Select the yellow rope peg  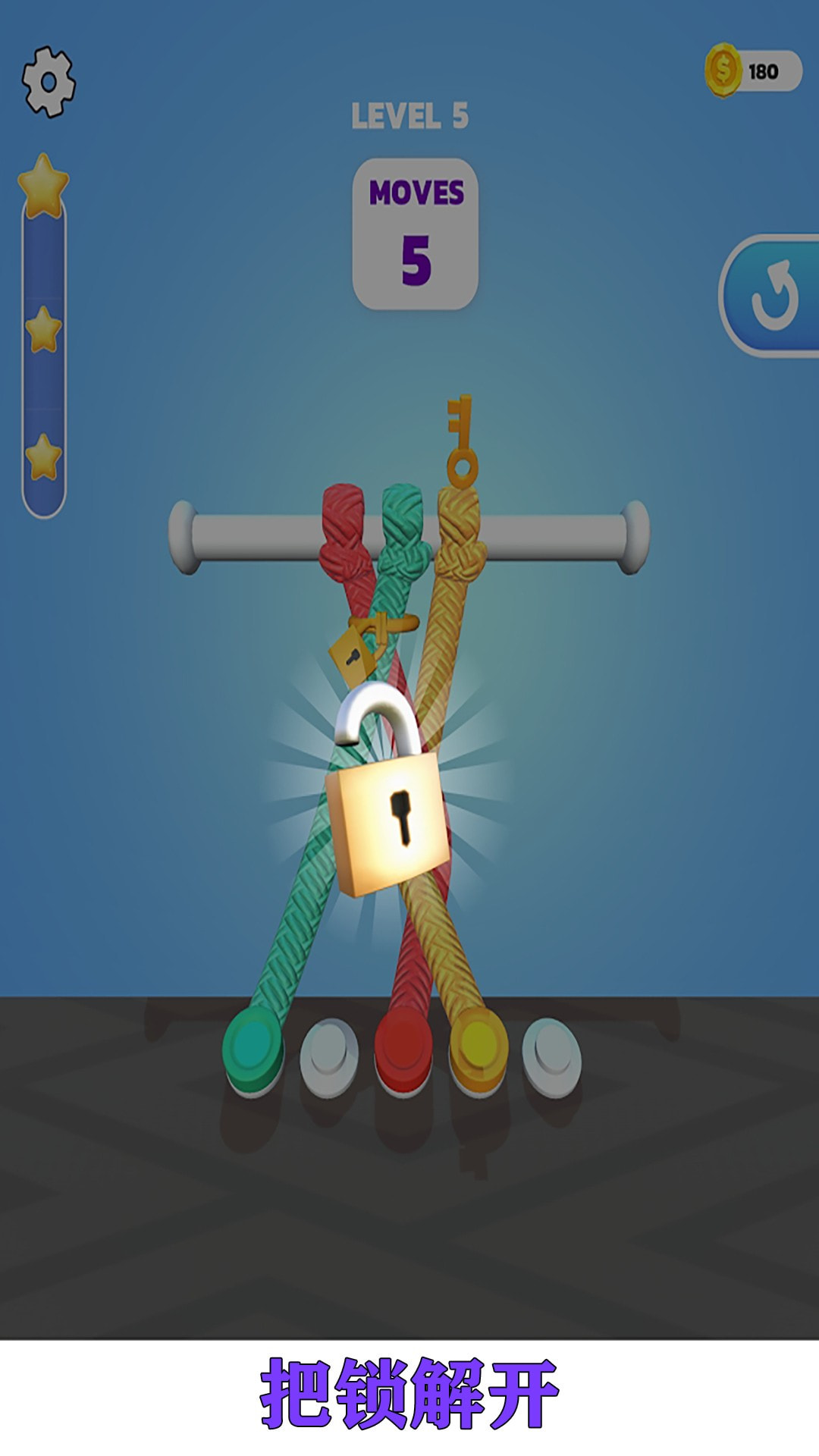478,1050
